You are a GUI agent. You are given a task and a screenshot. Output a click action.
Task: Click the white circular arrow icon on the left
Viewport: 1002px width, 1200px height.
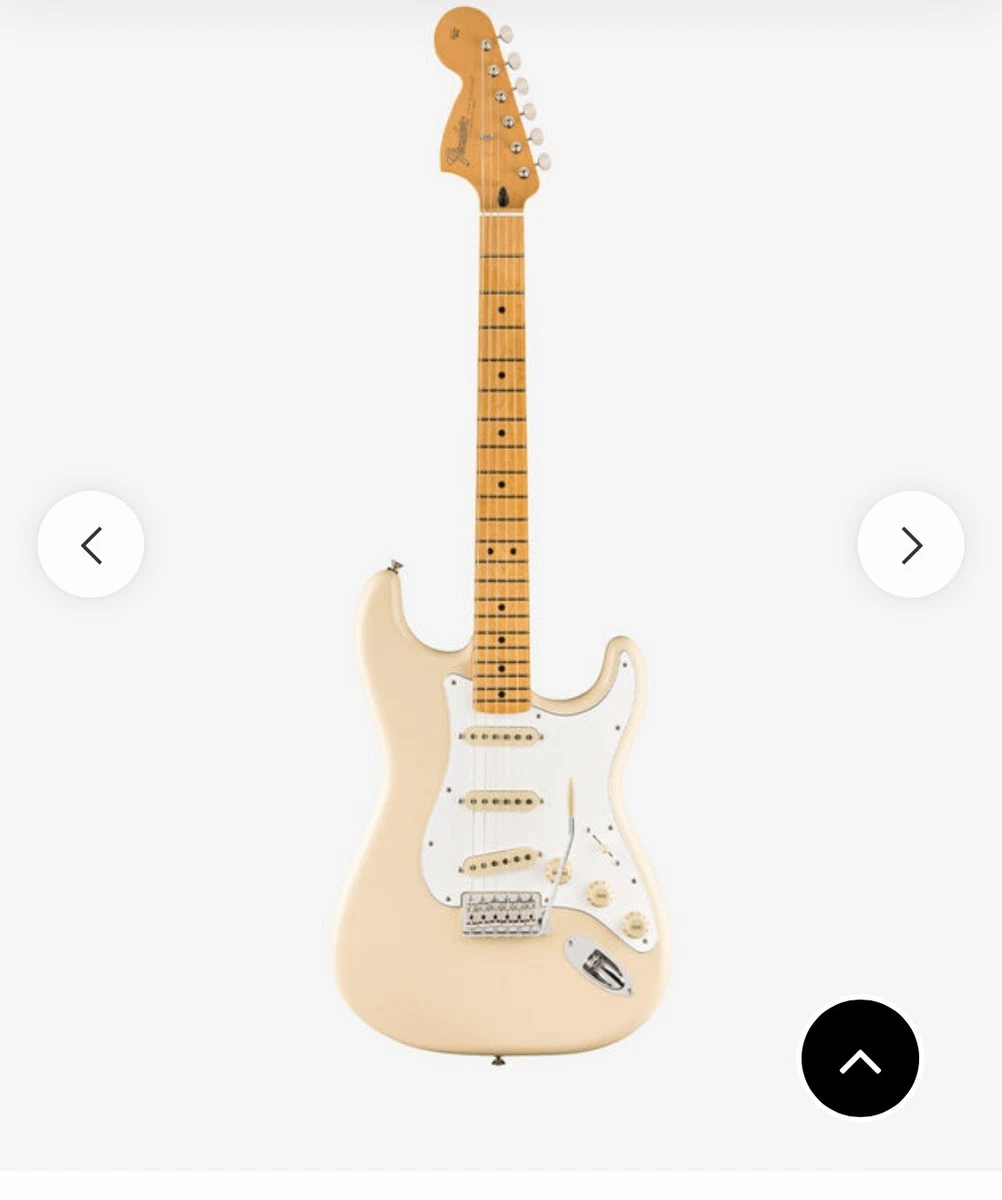pyautogui.click(x=91, y=544)
